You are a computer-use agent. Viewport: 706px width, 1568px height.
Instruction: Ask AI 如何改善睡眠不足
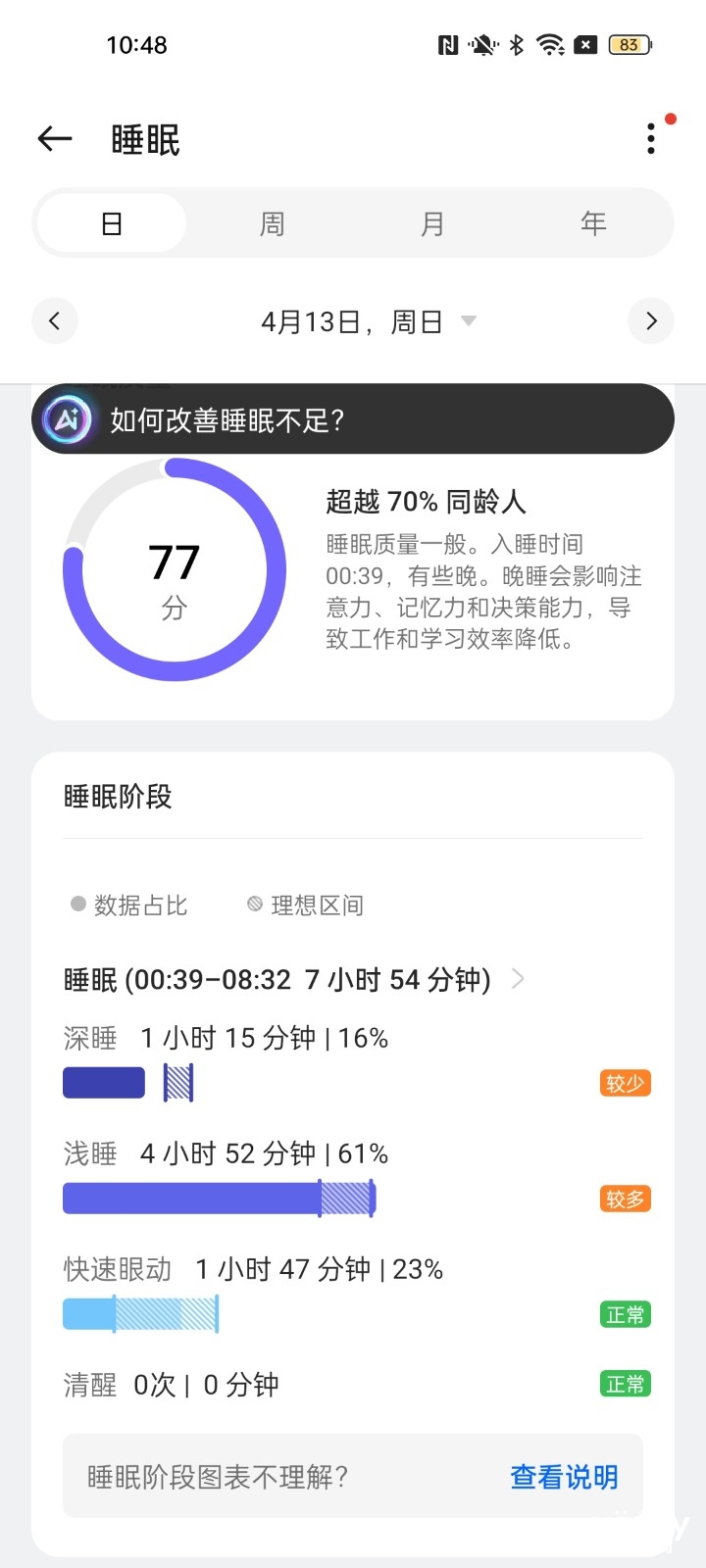pyautogui.click(x=353, y=419)
